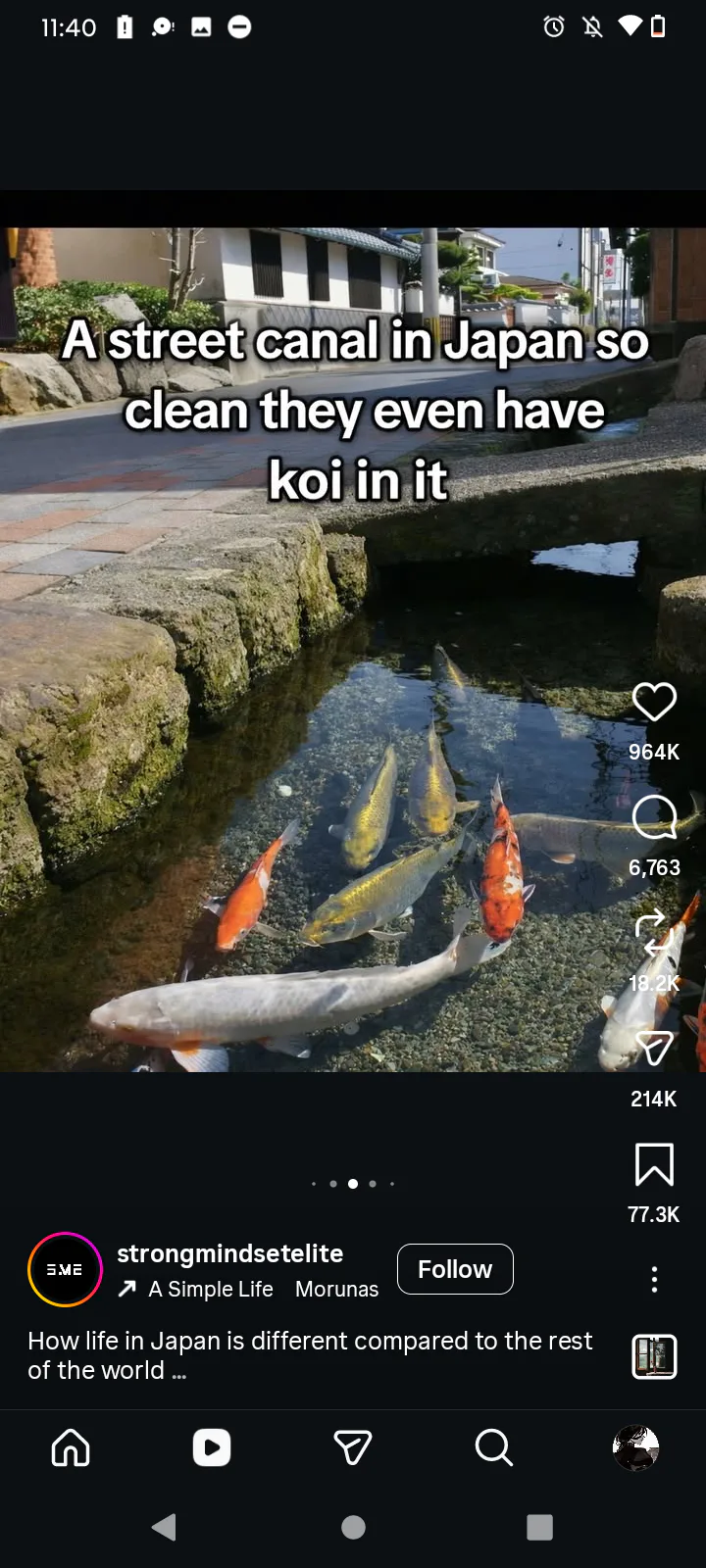Open the Search tab
This screenshot has height=1568, width=706.
[x=494, y=1447]
